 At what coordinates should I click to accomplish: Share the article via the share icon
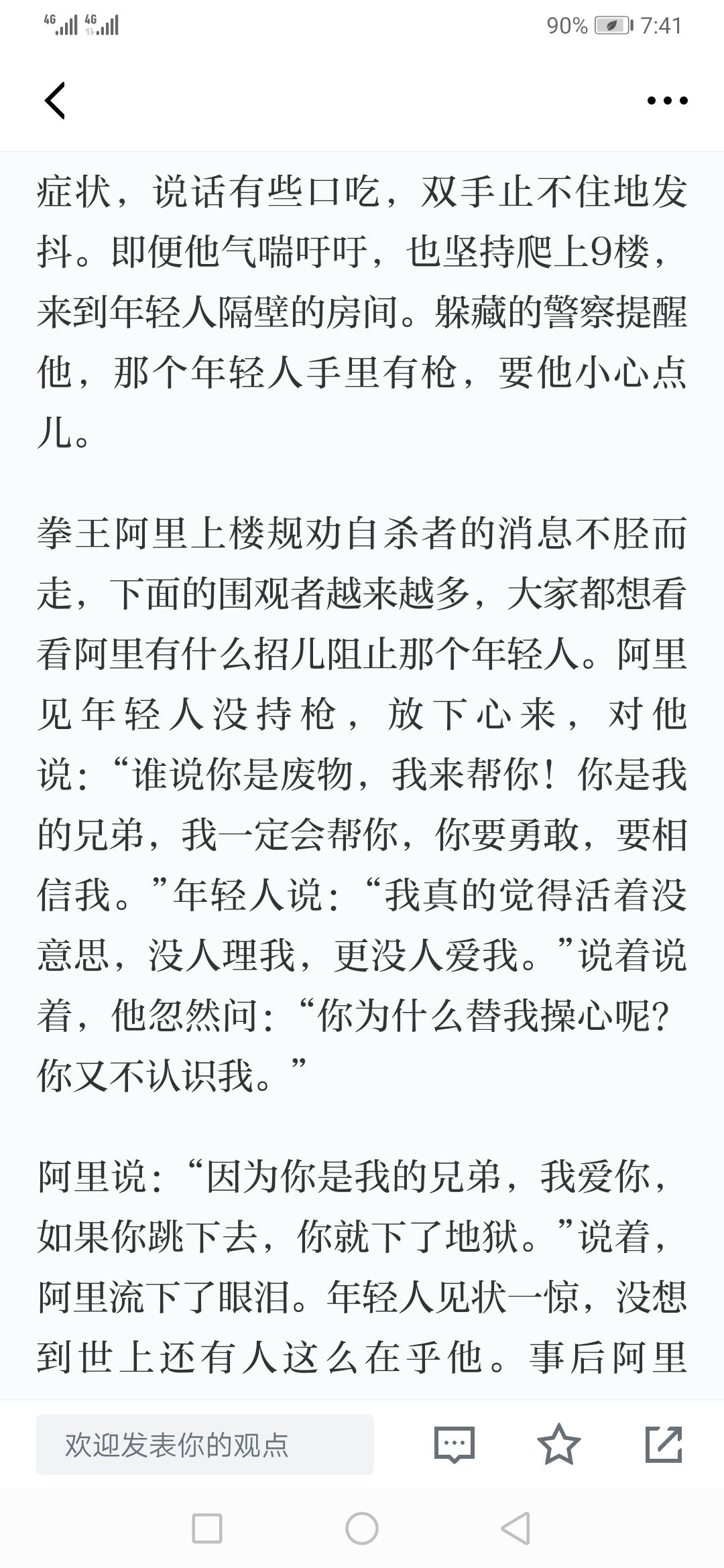point(664,1444)
